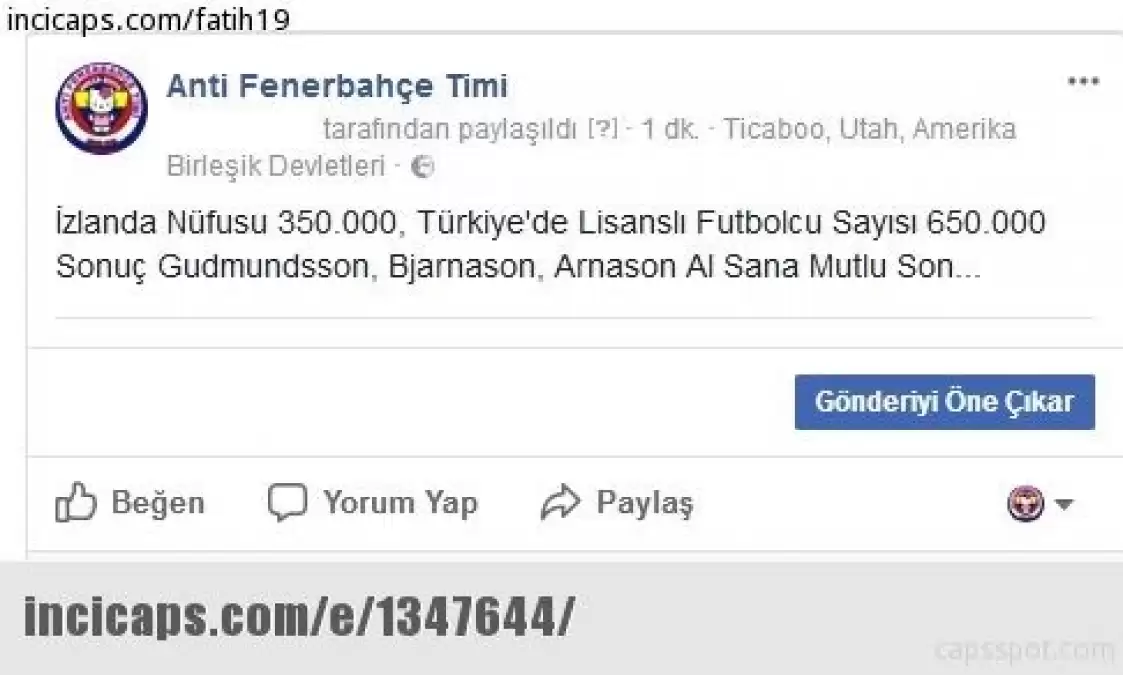Open the post's three-dot options menu
This screenshot has height=675, width=1123.
click(1083, 82)
